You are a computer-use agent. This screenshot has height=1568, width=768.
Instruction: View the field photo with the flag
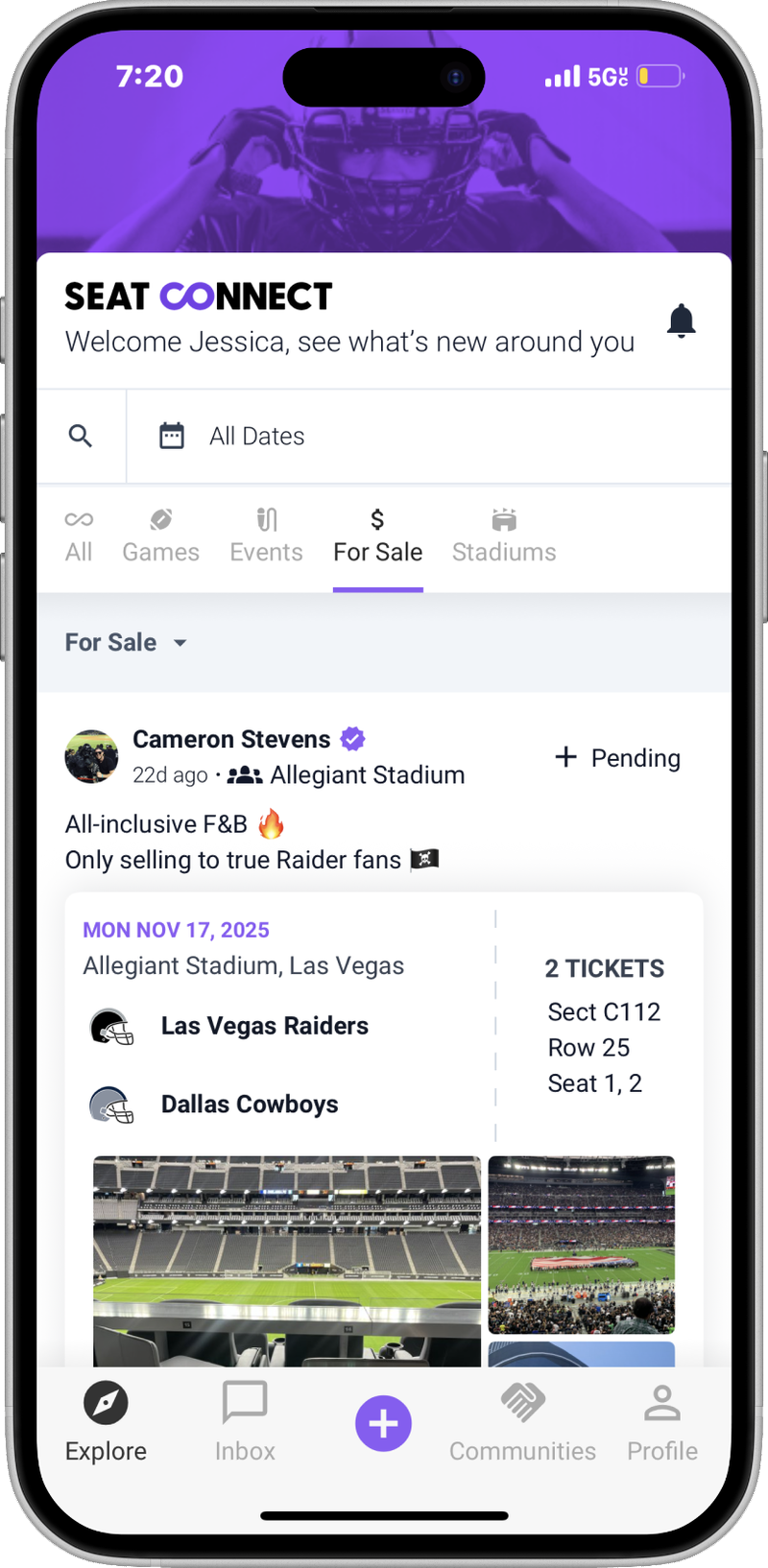pos(581,1245)
